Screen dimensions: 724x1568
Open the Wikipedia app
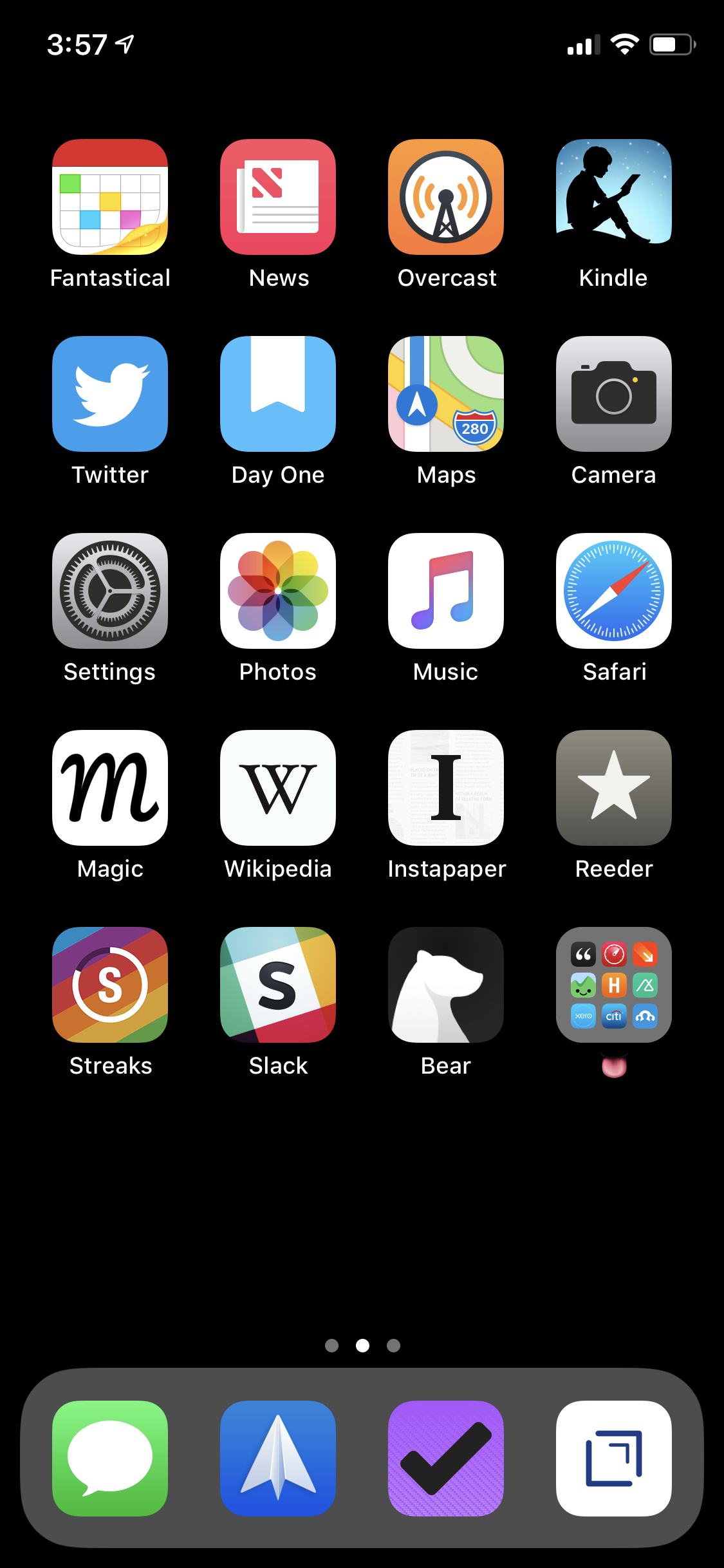click(x=278, y=788)
